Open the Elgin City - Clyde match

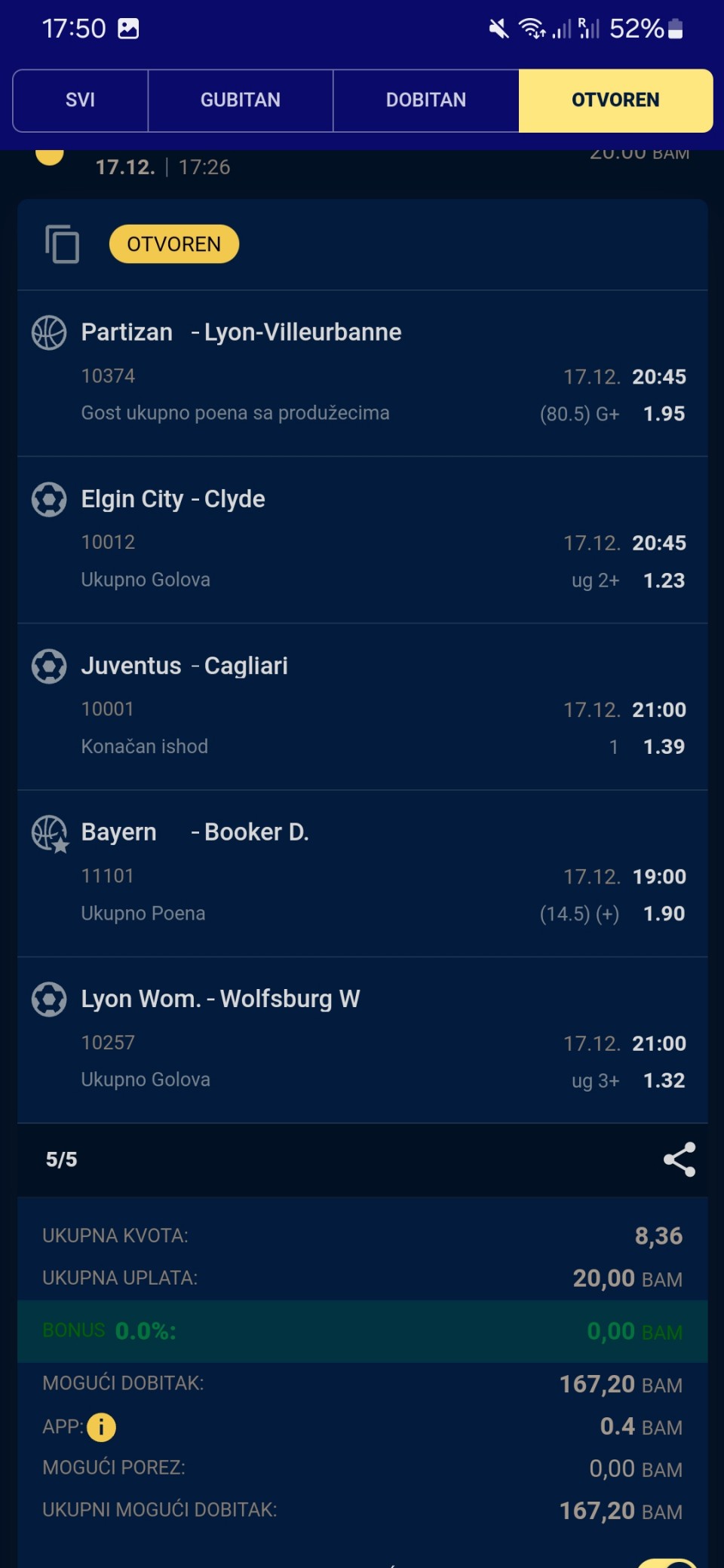(x=173, y=499)
